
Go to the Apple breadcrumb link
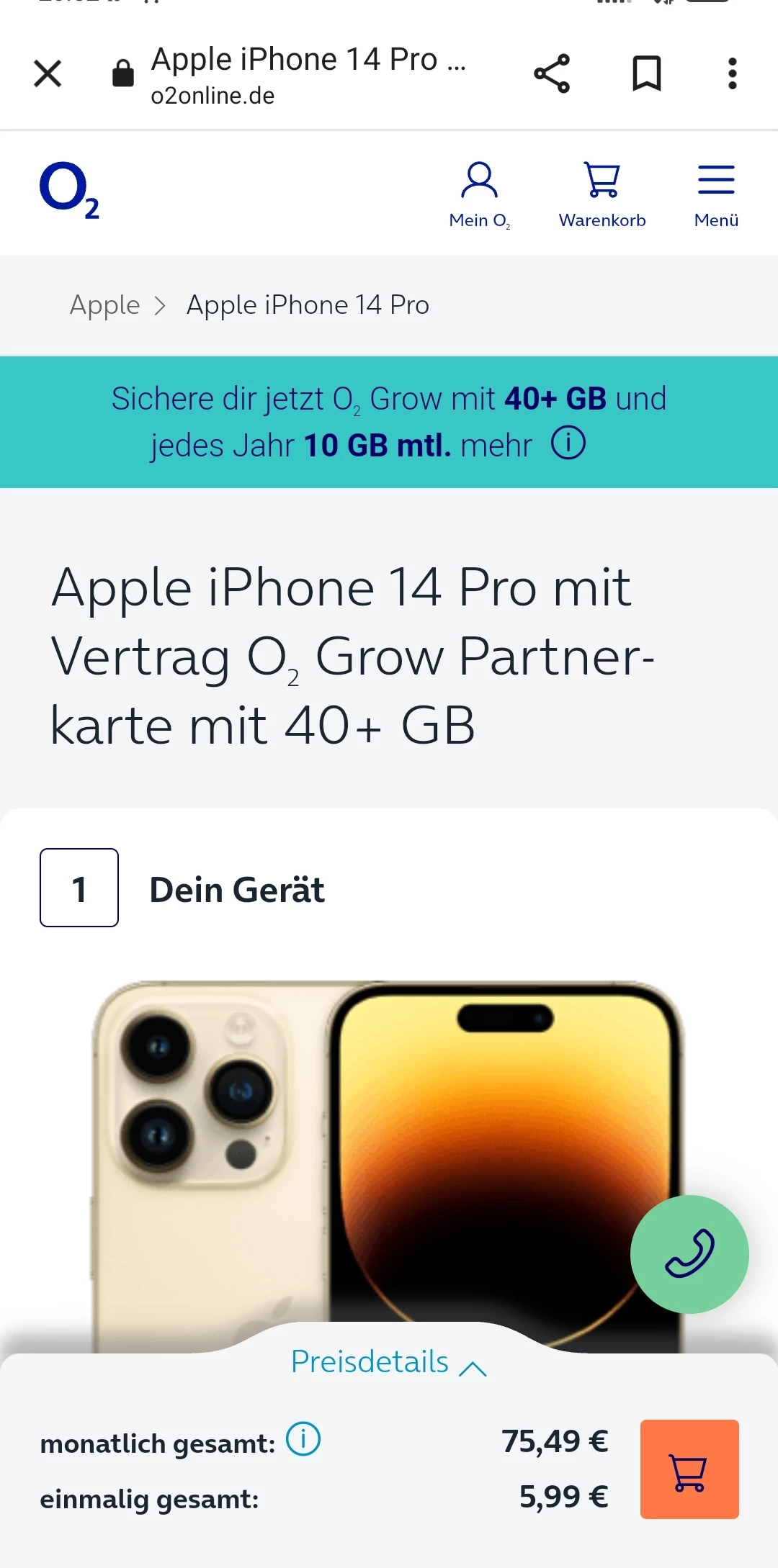[x=104, y=305]
